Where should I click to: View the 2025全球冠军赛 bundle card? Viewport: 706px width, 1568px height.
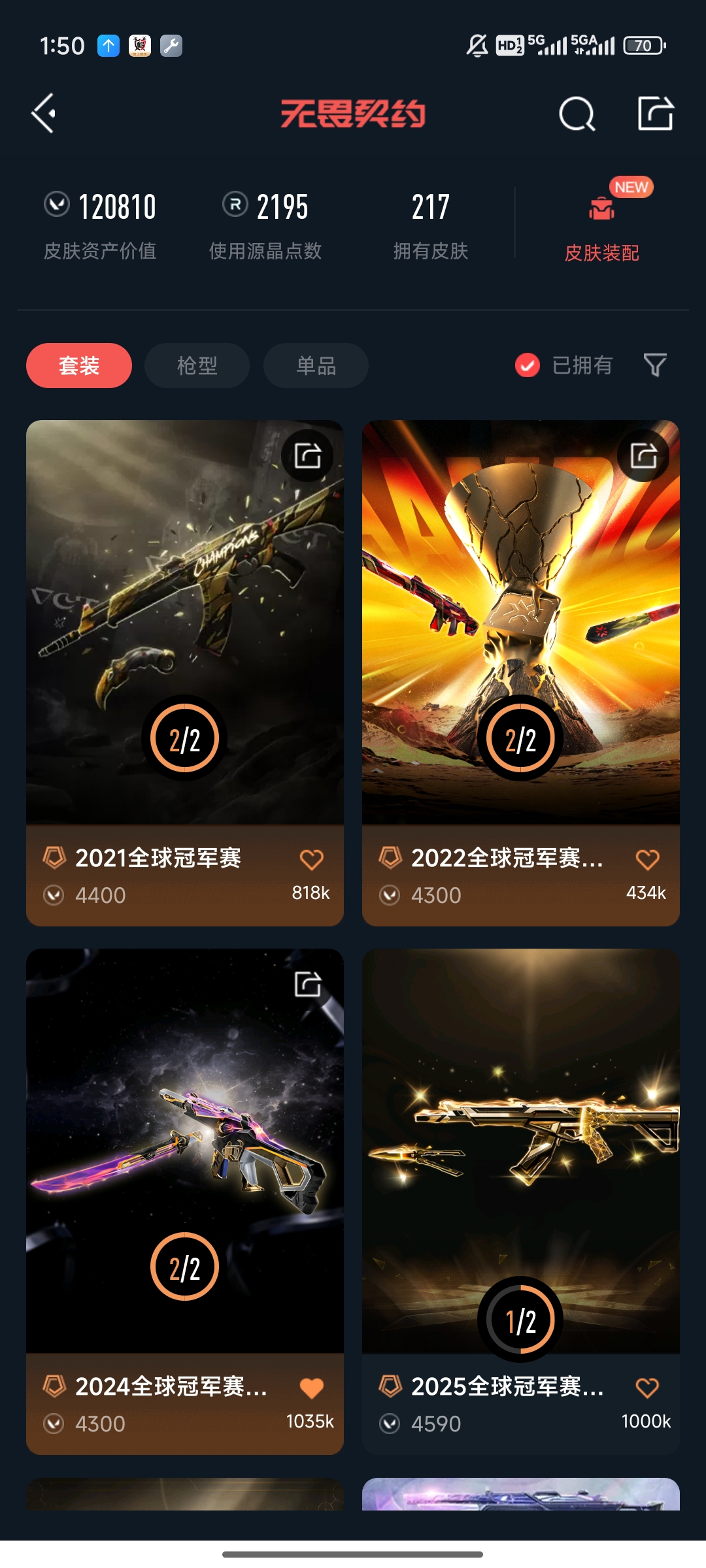(520, 1150)
